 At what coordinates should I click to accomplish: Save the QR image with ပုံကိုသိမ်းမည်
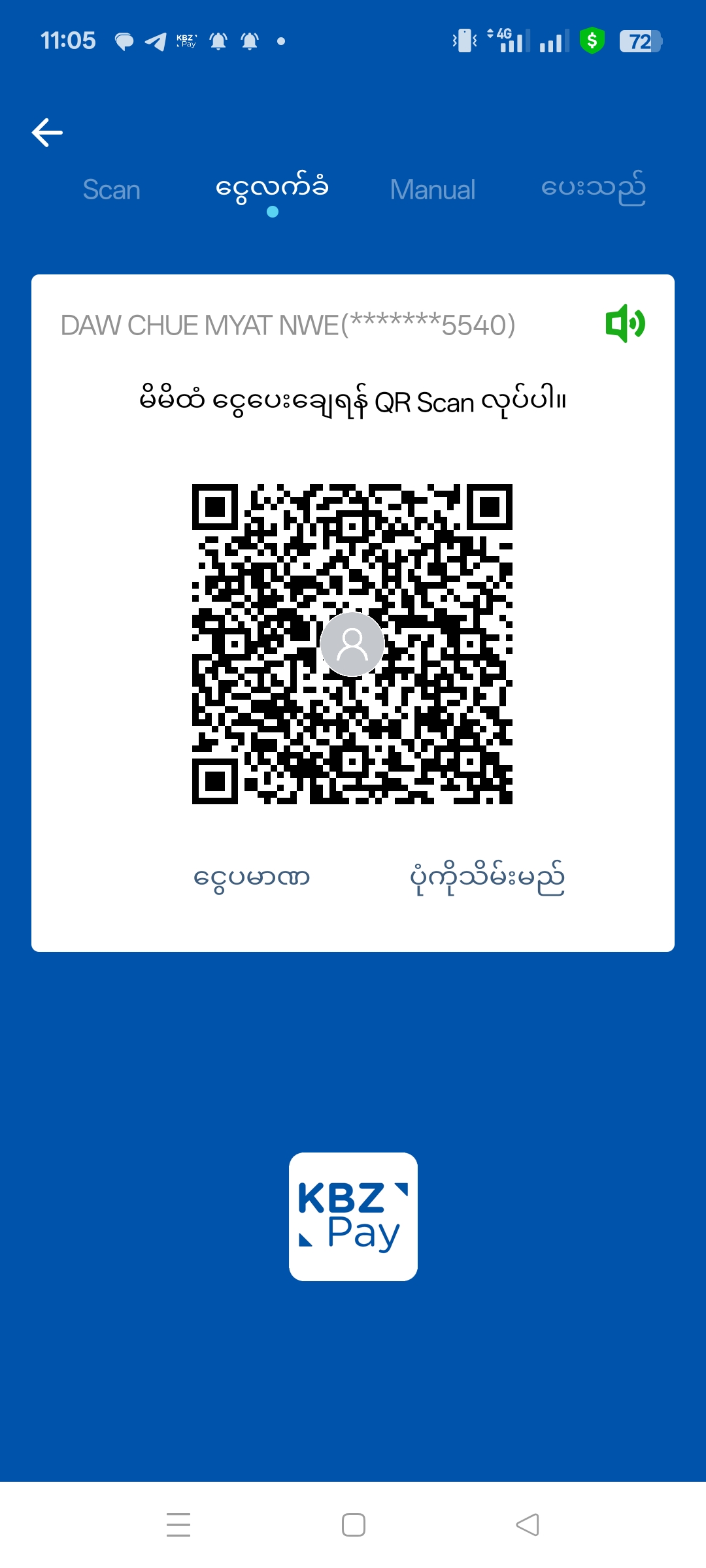tap(487, 877)
